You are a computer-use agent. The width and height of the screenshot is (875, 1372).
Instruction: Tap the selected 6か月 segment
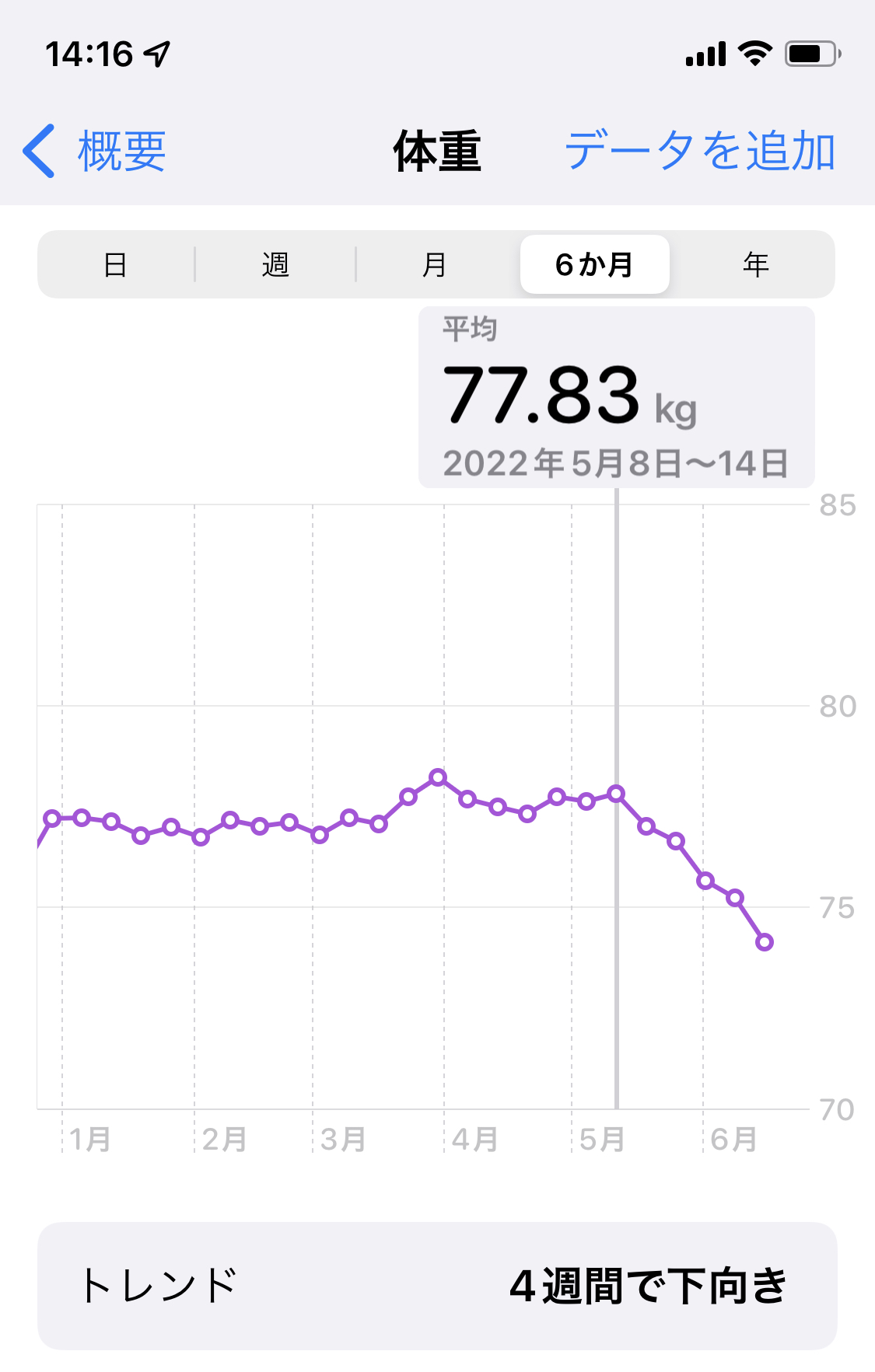[594, 264]
